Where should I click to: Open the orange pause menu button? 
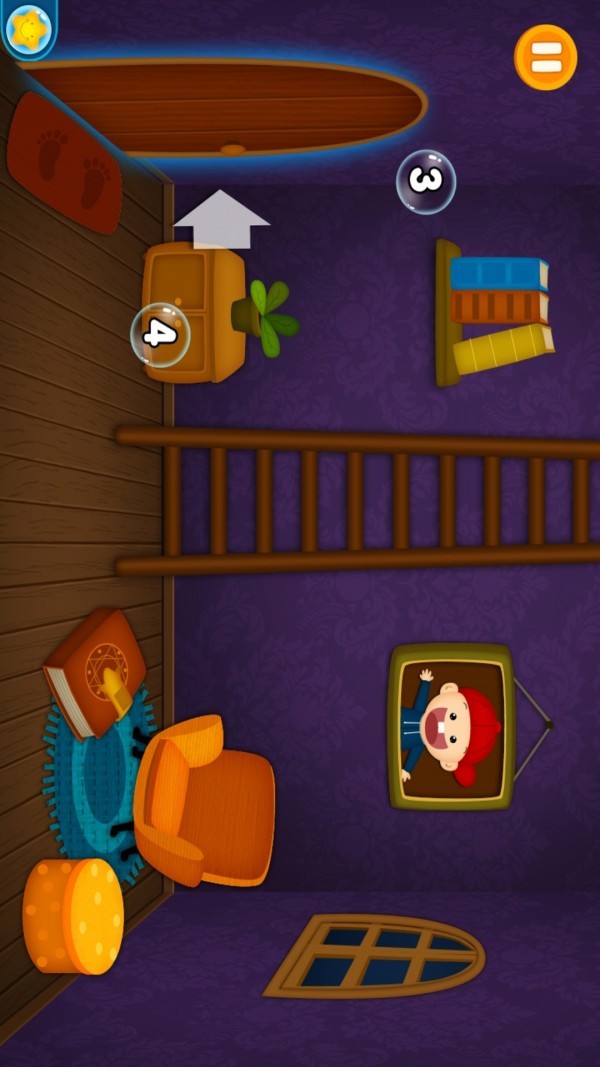[x=545, y=57]
